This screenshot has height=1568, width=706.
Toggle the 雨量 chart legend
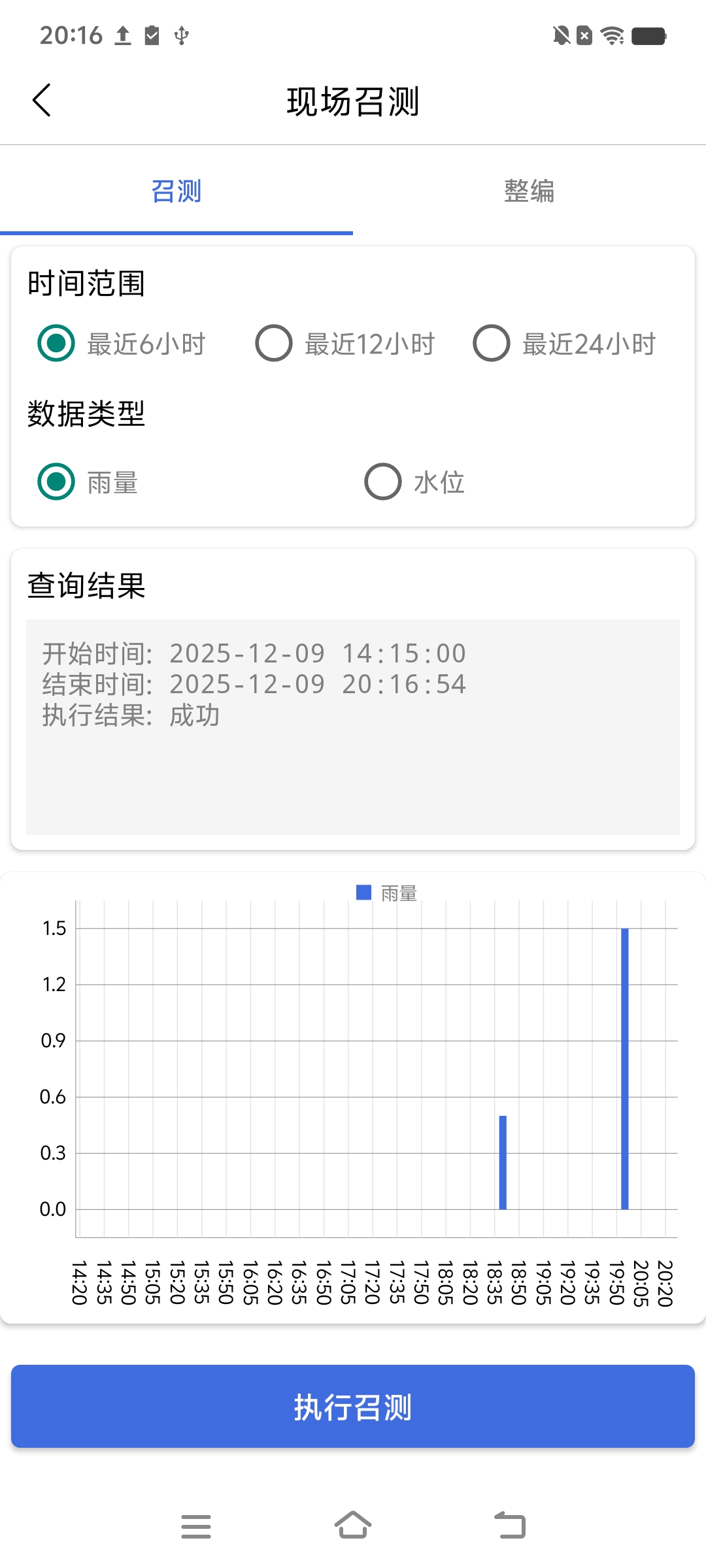click(386, 892)
